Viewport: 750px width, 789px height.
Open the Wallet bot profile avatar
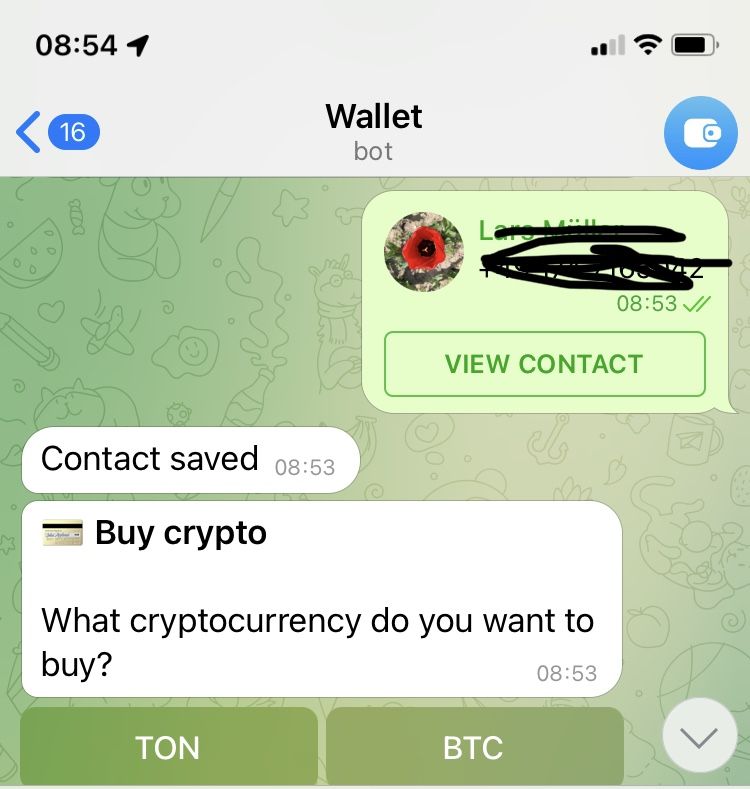[700, 133]
